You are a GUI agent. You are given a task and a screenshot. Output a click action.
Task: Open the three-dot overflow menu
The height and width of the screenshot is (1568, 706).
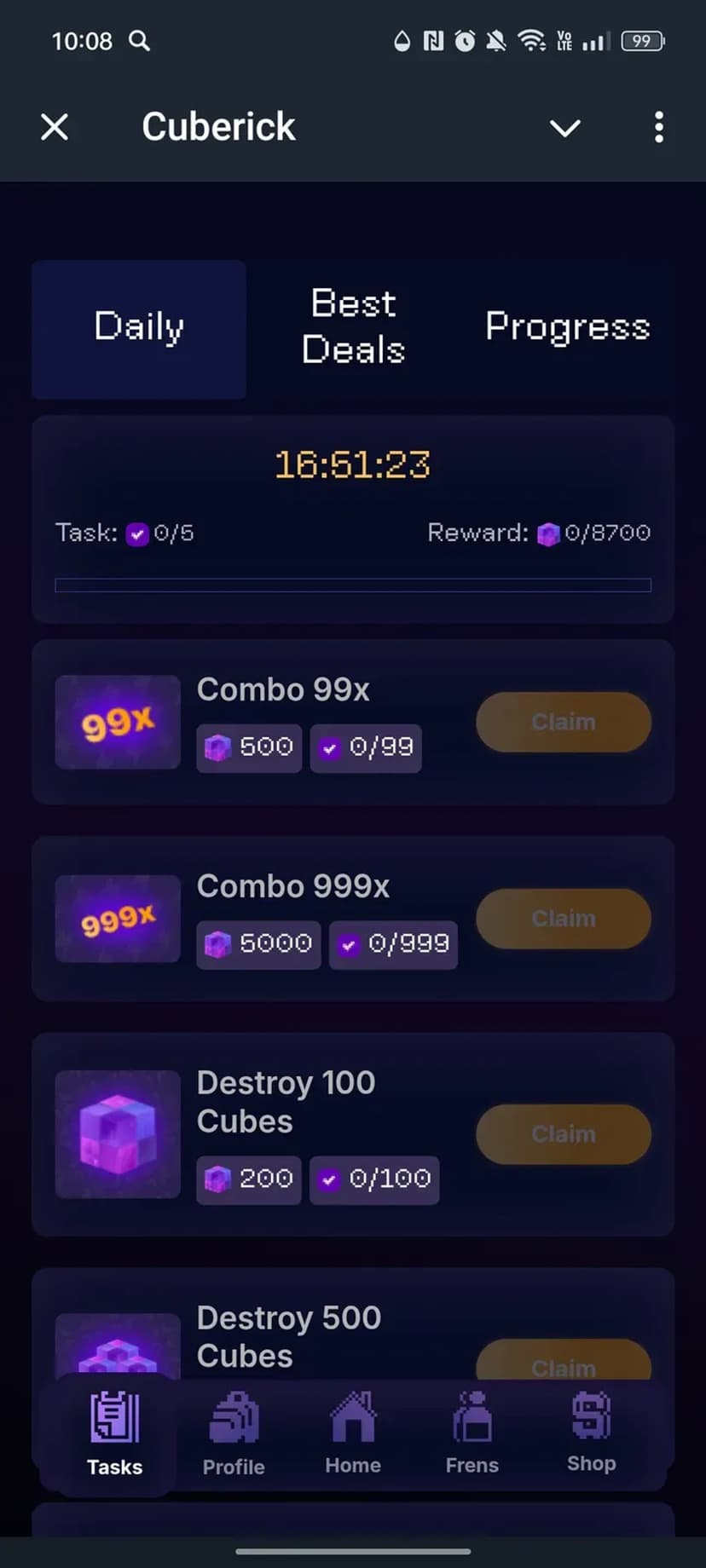click(658, 128)
